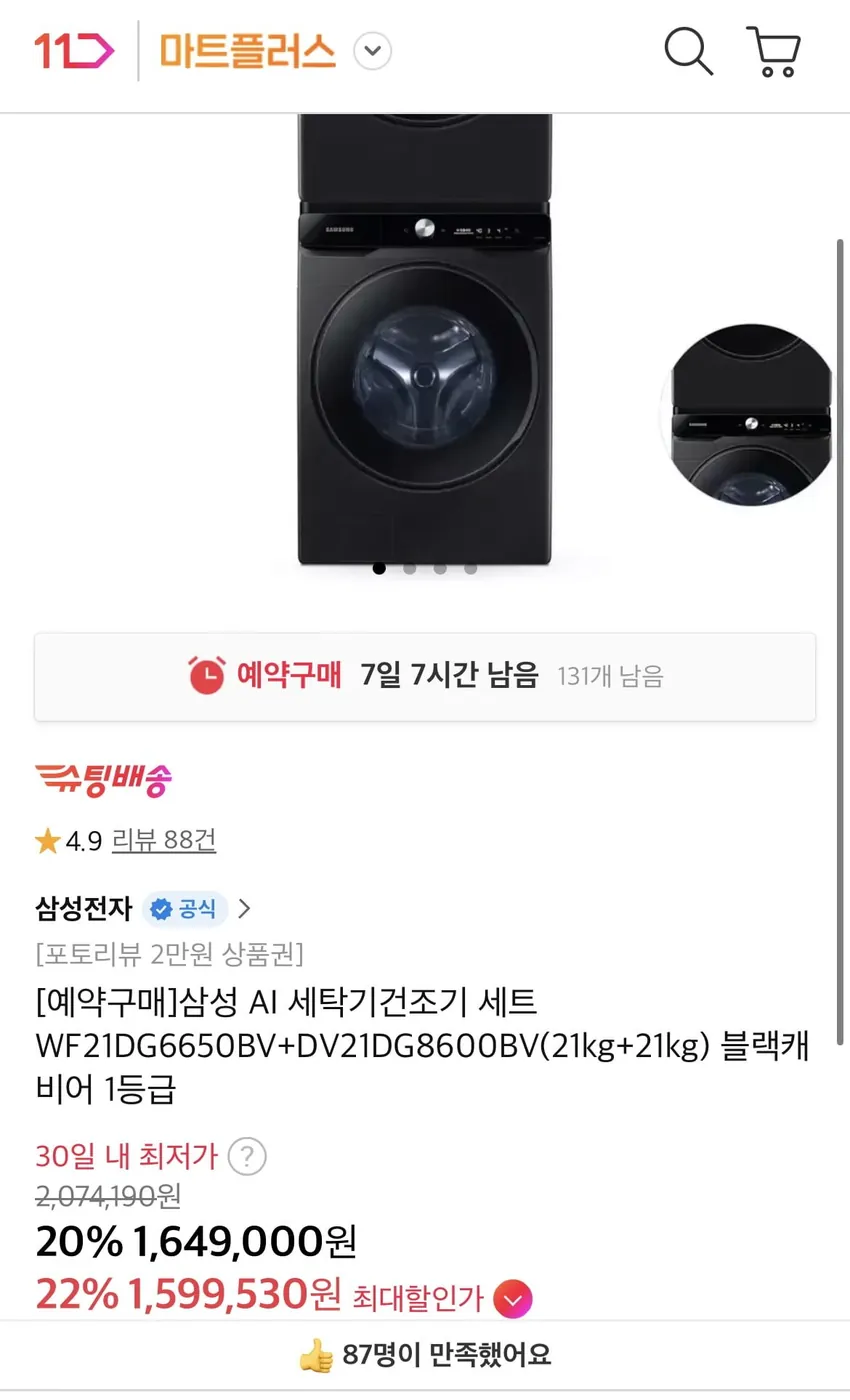Viewport: 850px width, 1400px height.
Task: Open the shopping cart icon
Action: (x=775, y=50)
